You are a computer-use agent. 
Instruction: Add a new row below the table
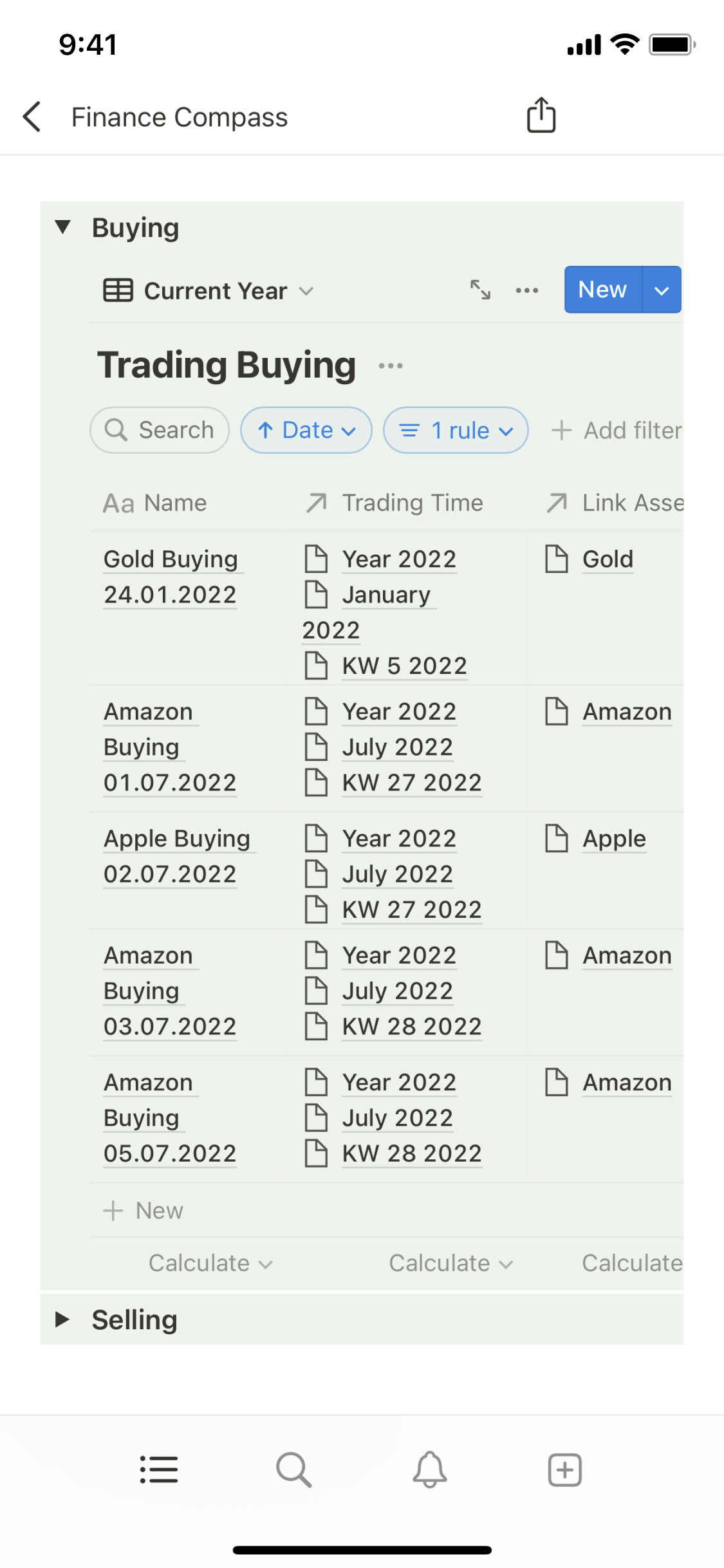click(x=144, y=1211)
